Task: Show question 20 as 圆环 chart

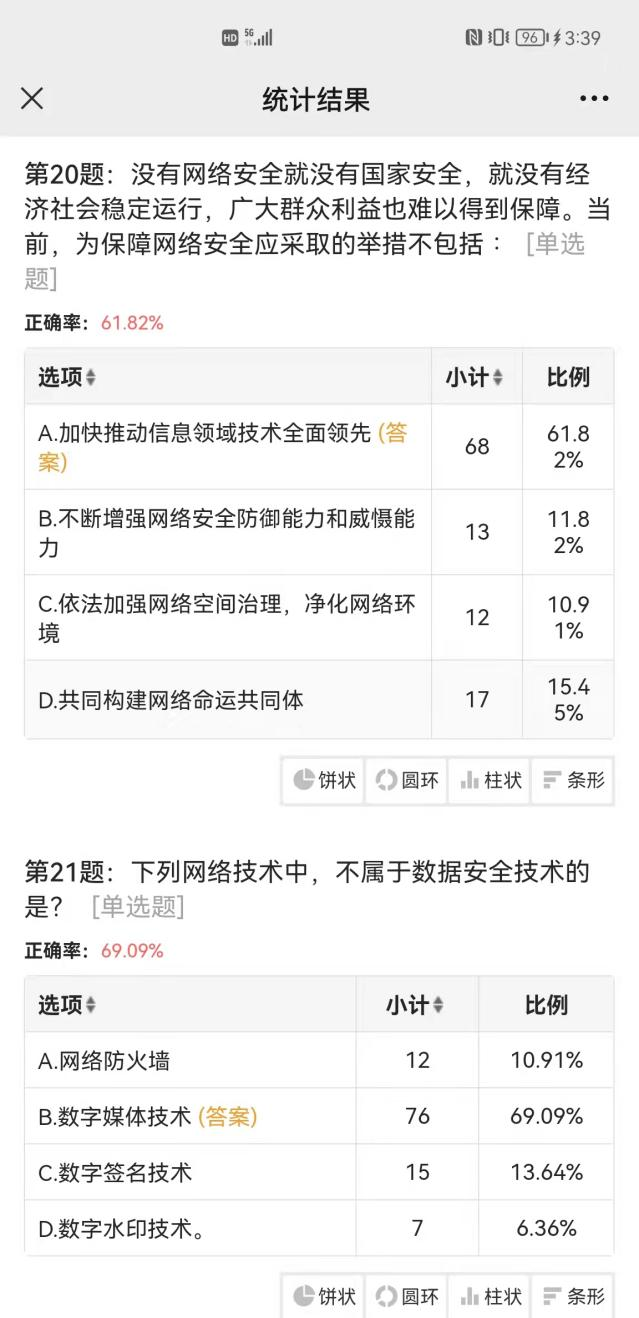Action: click(x=407, y=781)
